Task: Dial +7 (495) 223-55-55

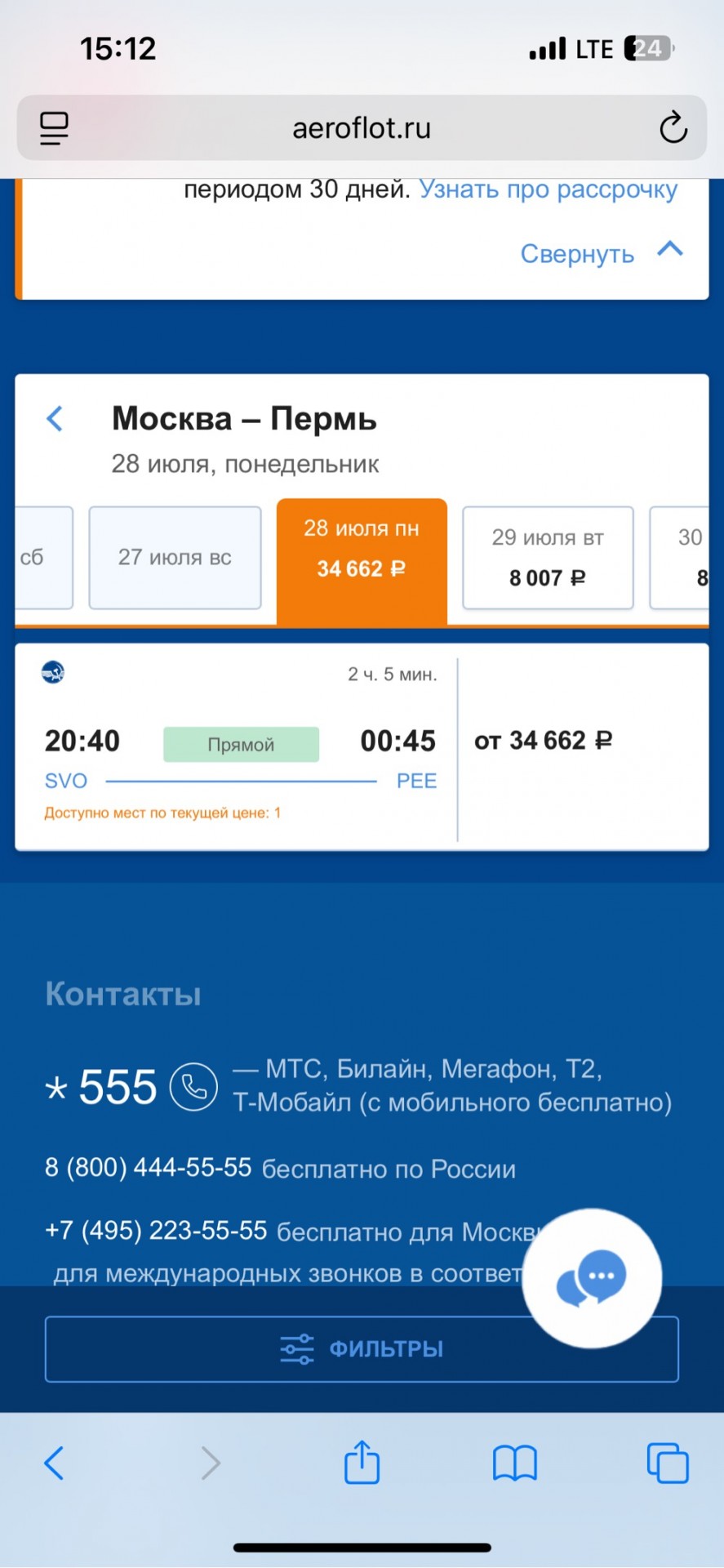Action: pyautogui.click(x=156, y=1231)
